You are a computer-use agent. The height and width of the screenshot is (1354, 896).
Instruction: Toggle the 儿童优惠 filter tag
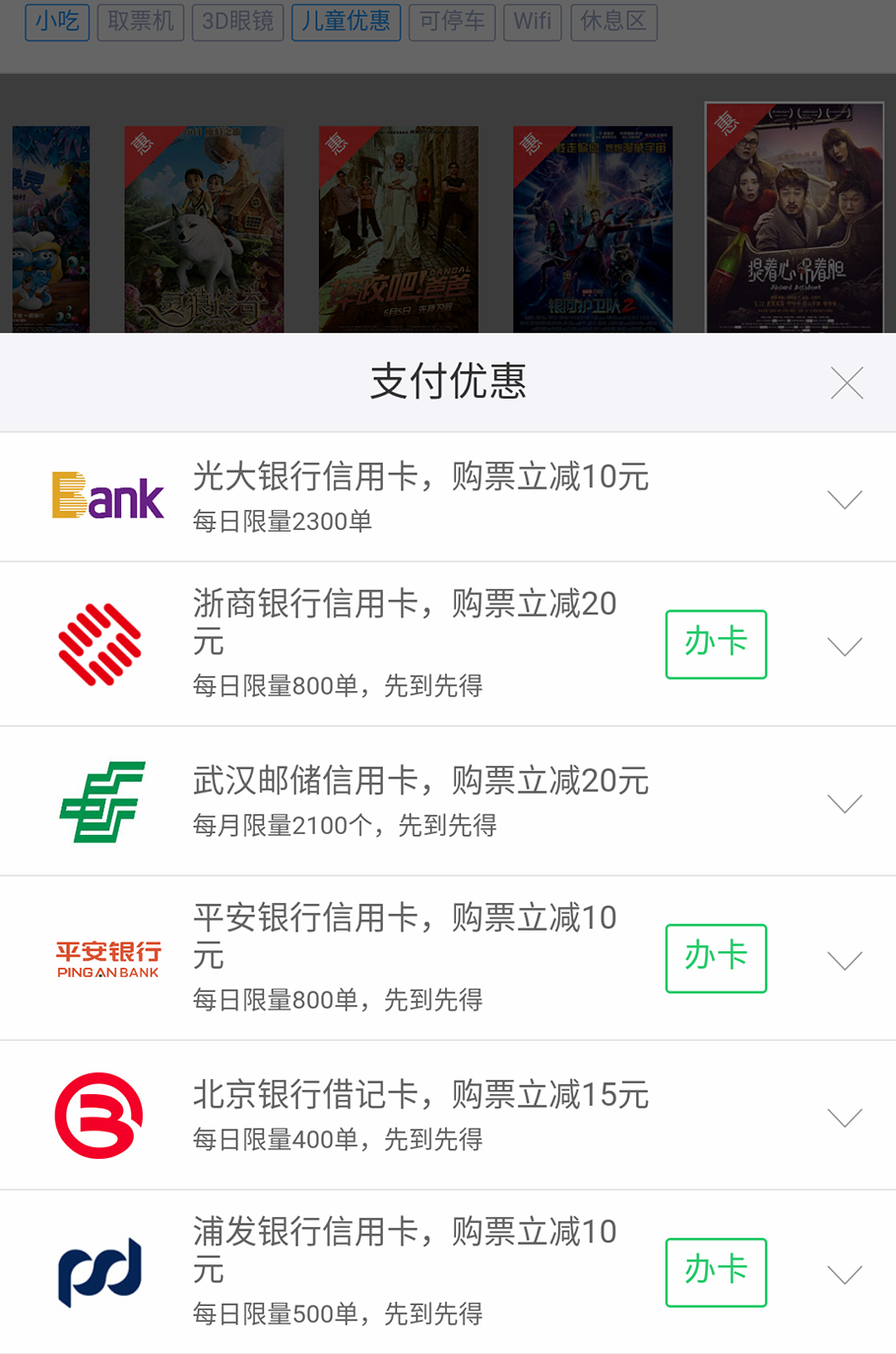[346, 22]
